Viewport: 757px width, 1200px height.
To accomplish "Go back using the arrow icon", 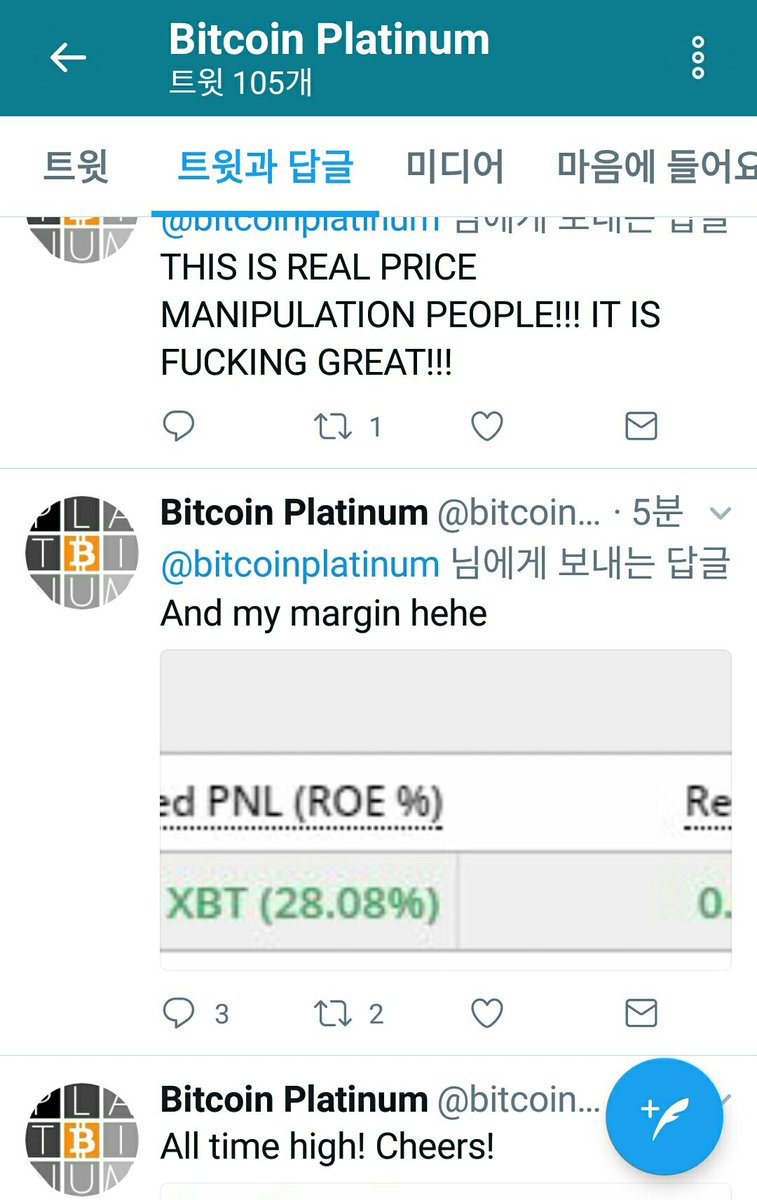I will 68,58.
